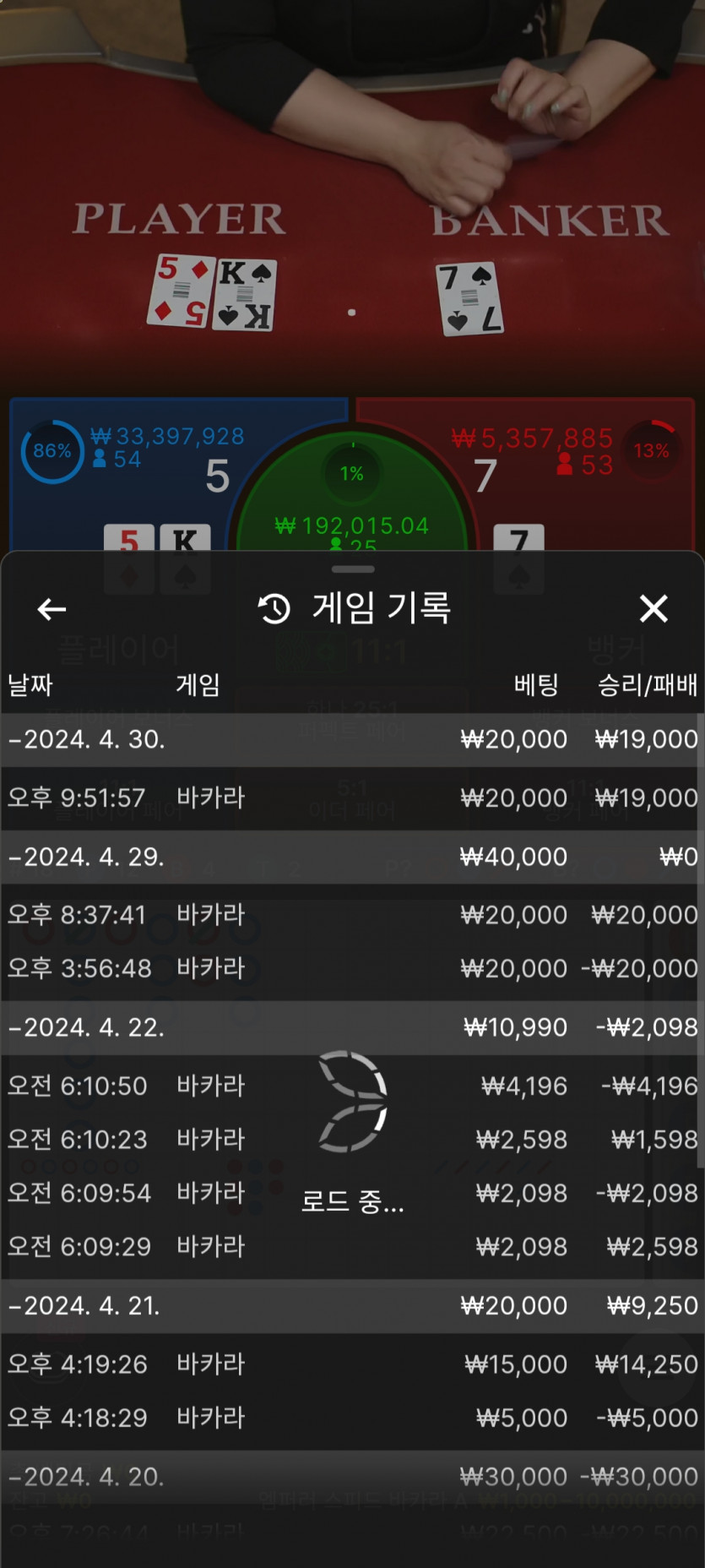This screenshot has height=1568, width=705.
Task: Open the 오후 3:56:48 baccarat record
Action: (351, 968)
